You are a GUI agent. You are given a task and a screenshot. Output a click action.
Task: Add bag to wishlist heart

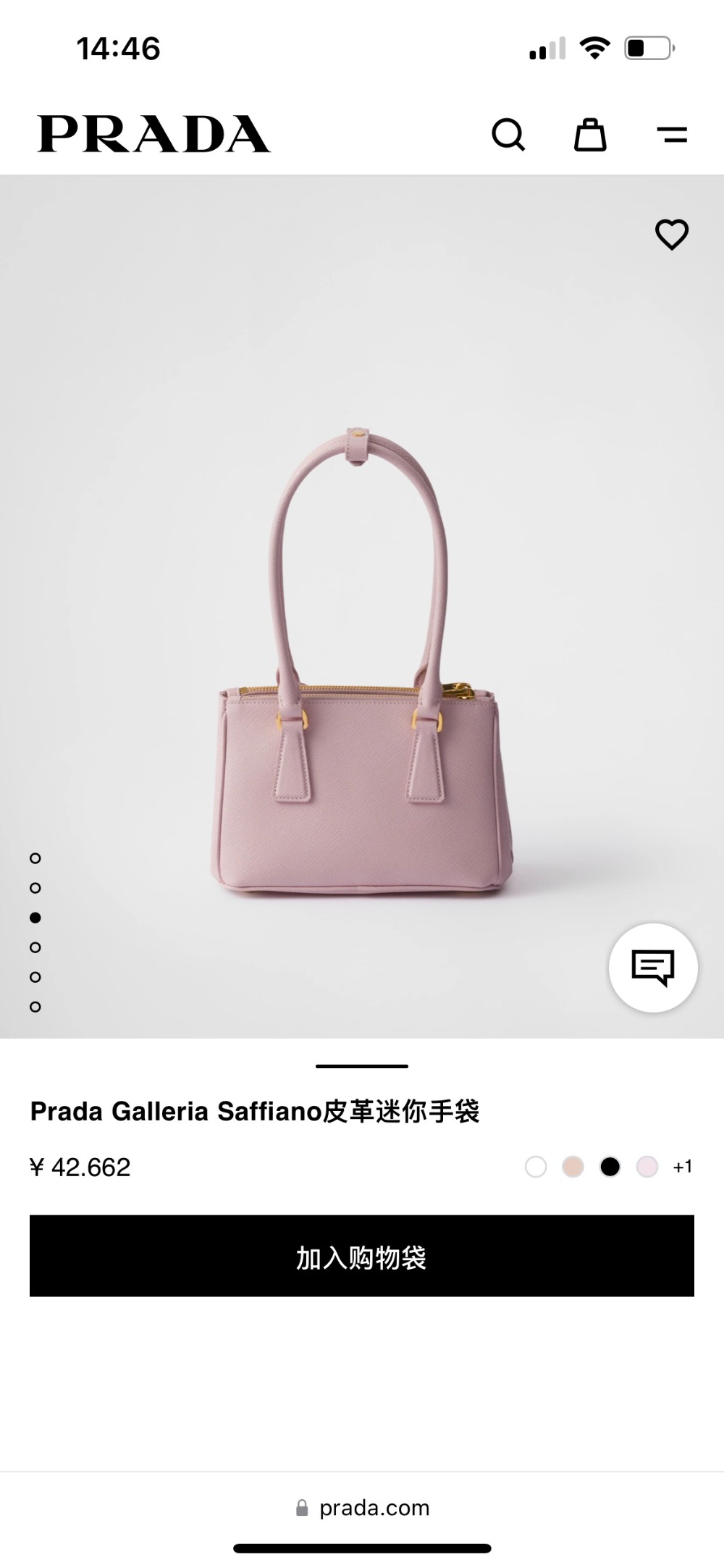(x=672, y=235)
